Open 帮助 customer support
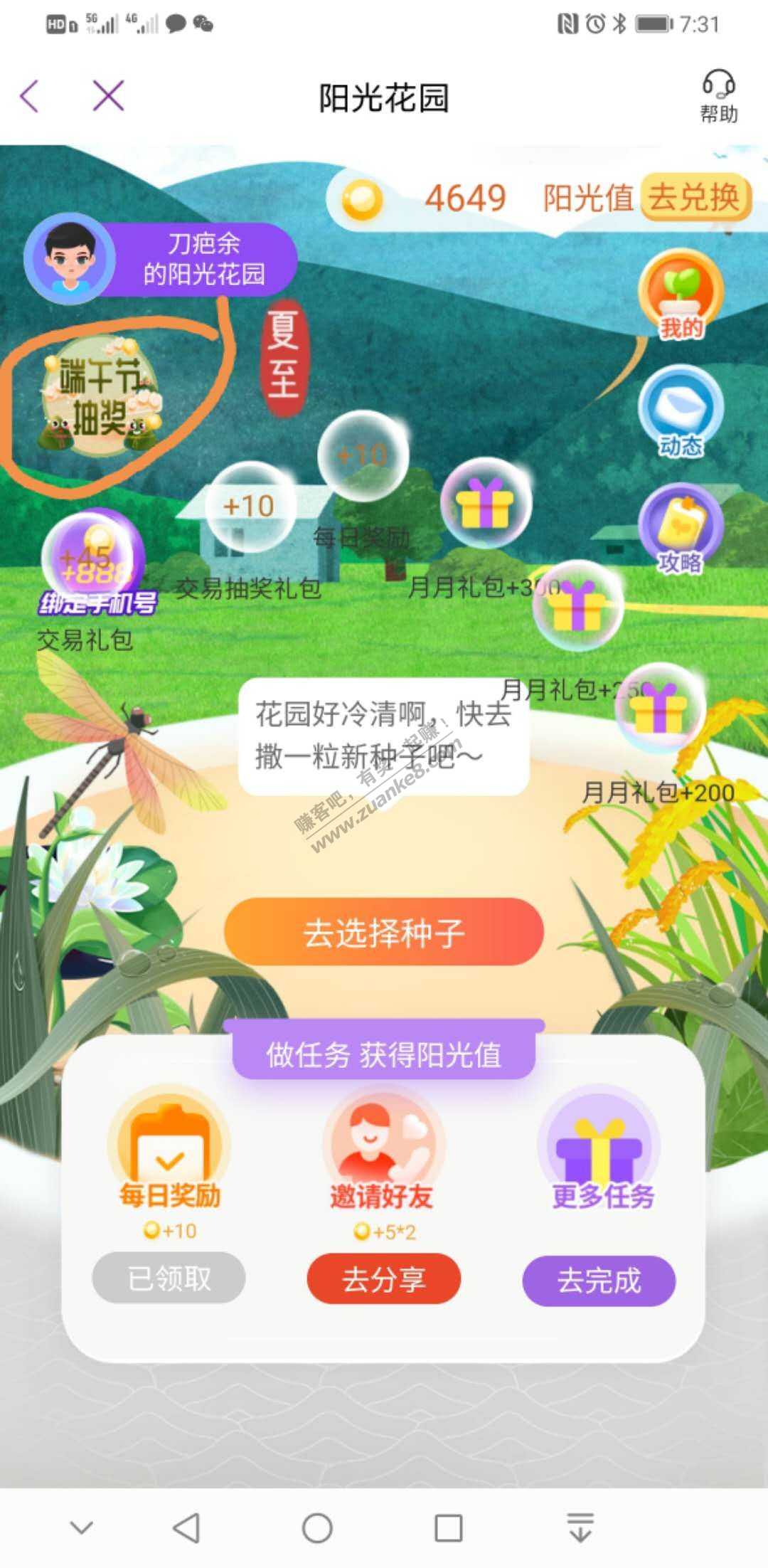Viewport: 768px width, 1568px height. (x=719, y=96)
